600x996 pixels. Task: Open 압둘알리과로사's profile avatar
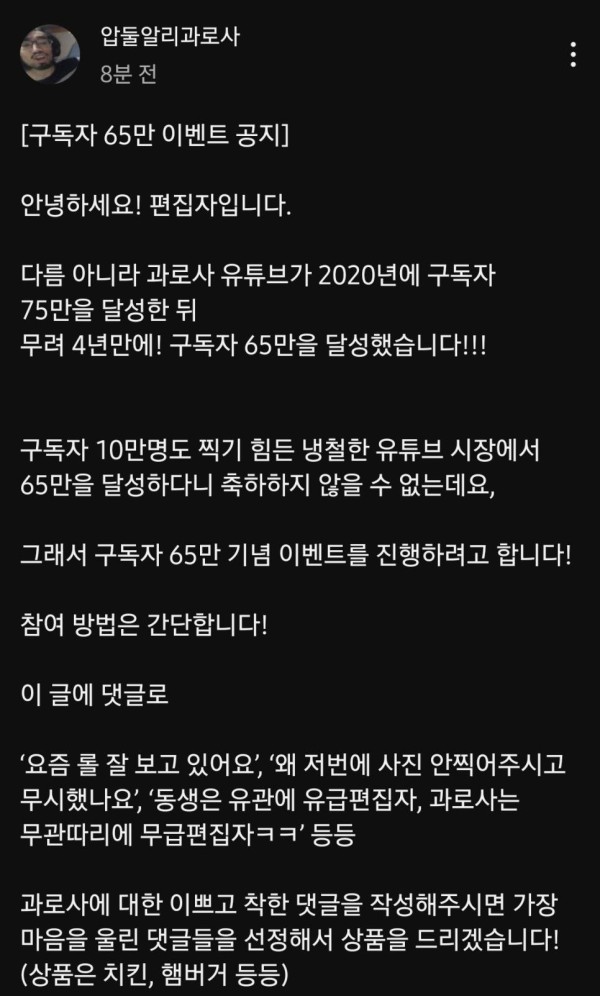[x=50, y=56]
